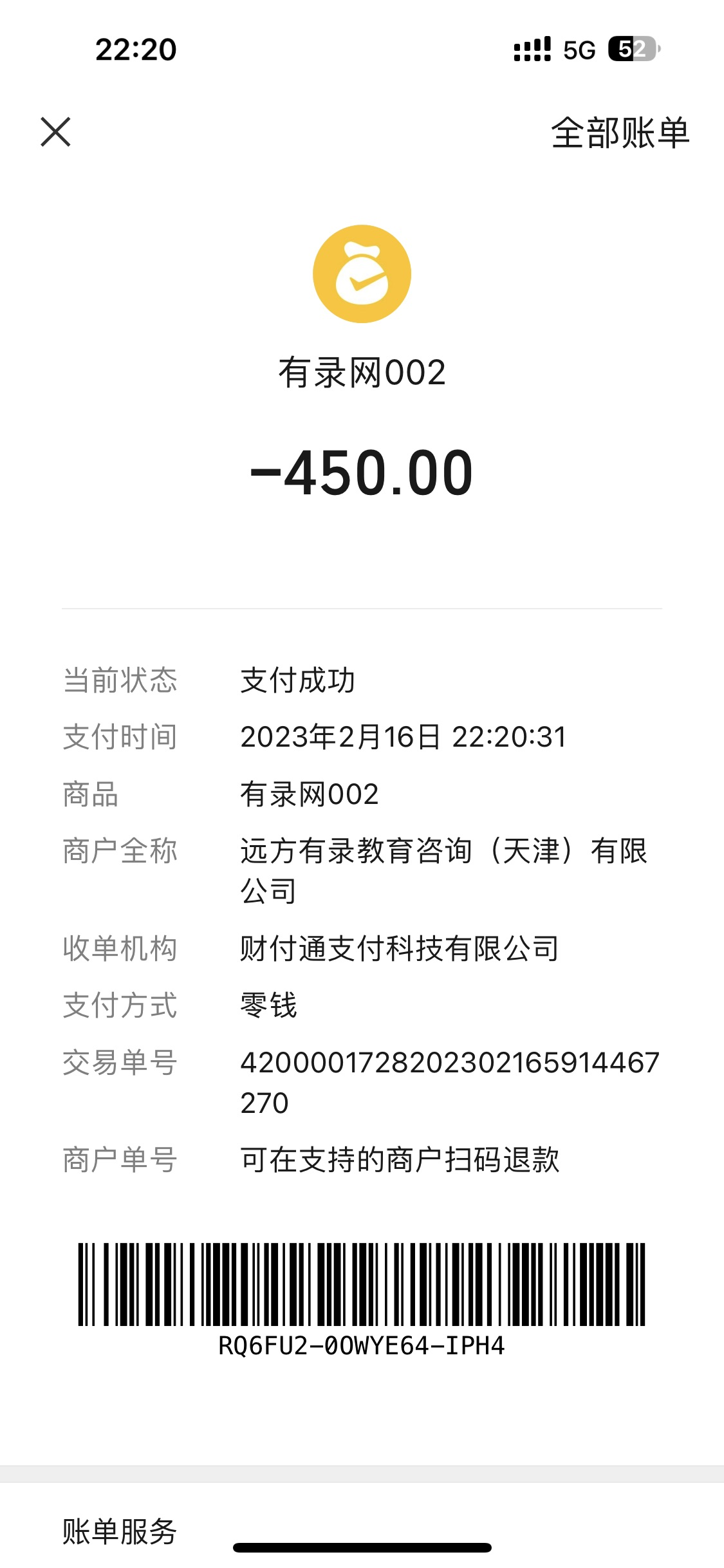Close the payment detail page

pos(55,133)
